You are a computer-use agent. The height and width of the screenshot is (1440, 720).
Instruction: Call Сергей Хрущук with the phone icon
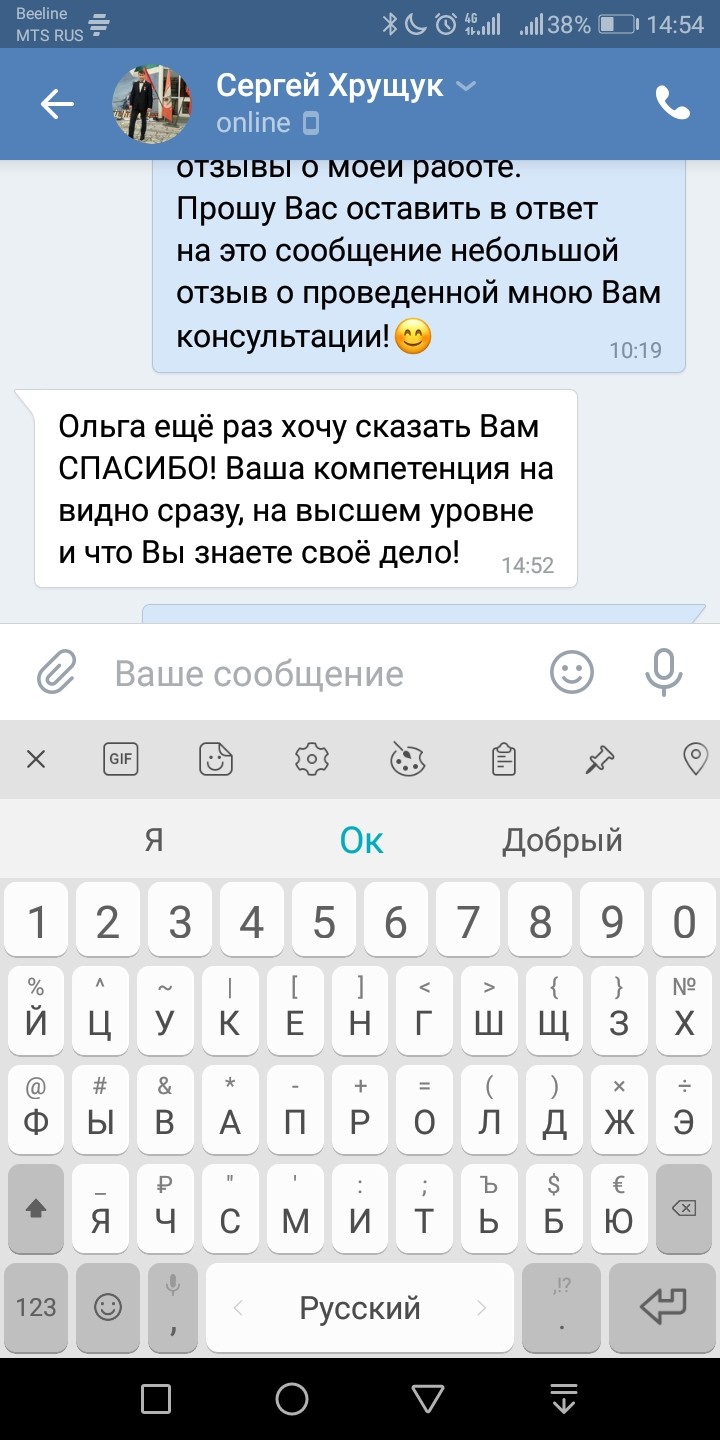click(672, 103)
